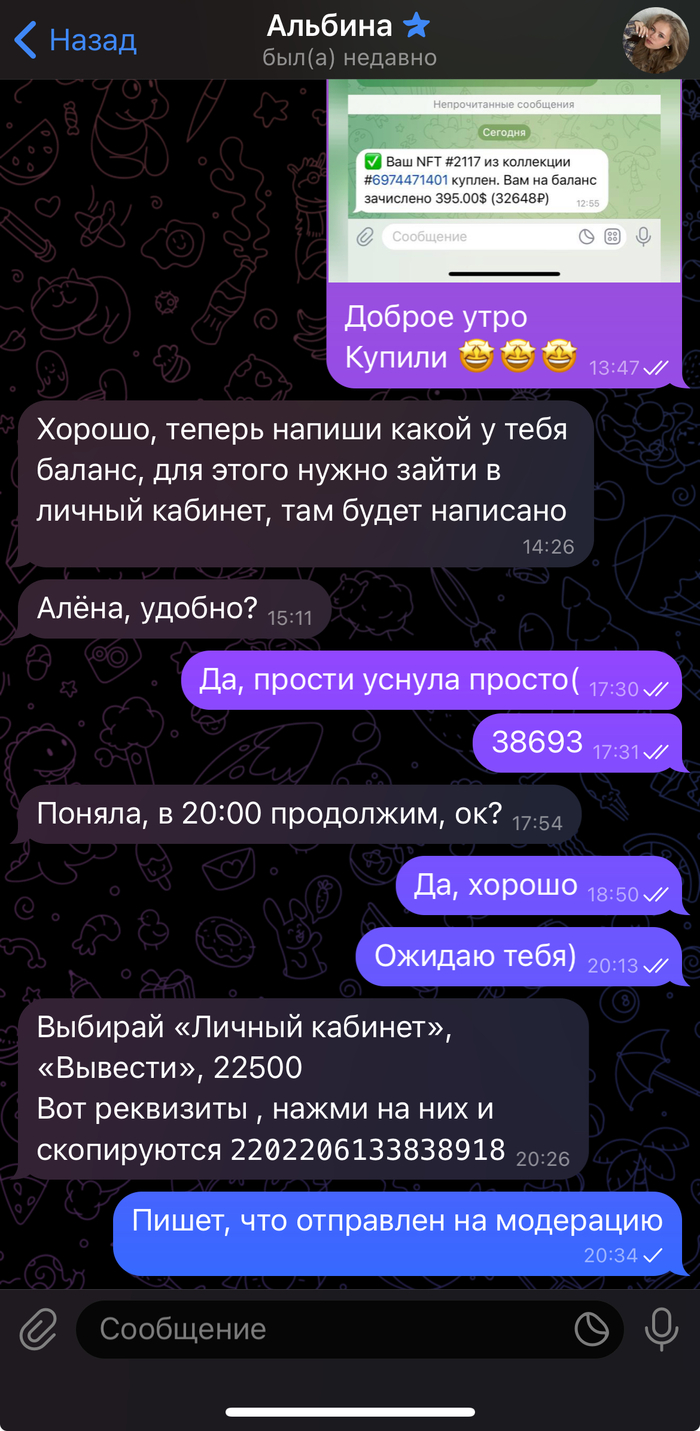Tap the microphone voice message button
Viewport: 700px width, 1431px height.
[660, 1329]
